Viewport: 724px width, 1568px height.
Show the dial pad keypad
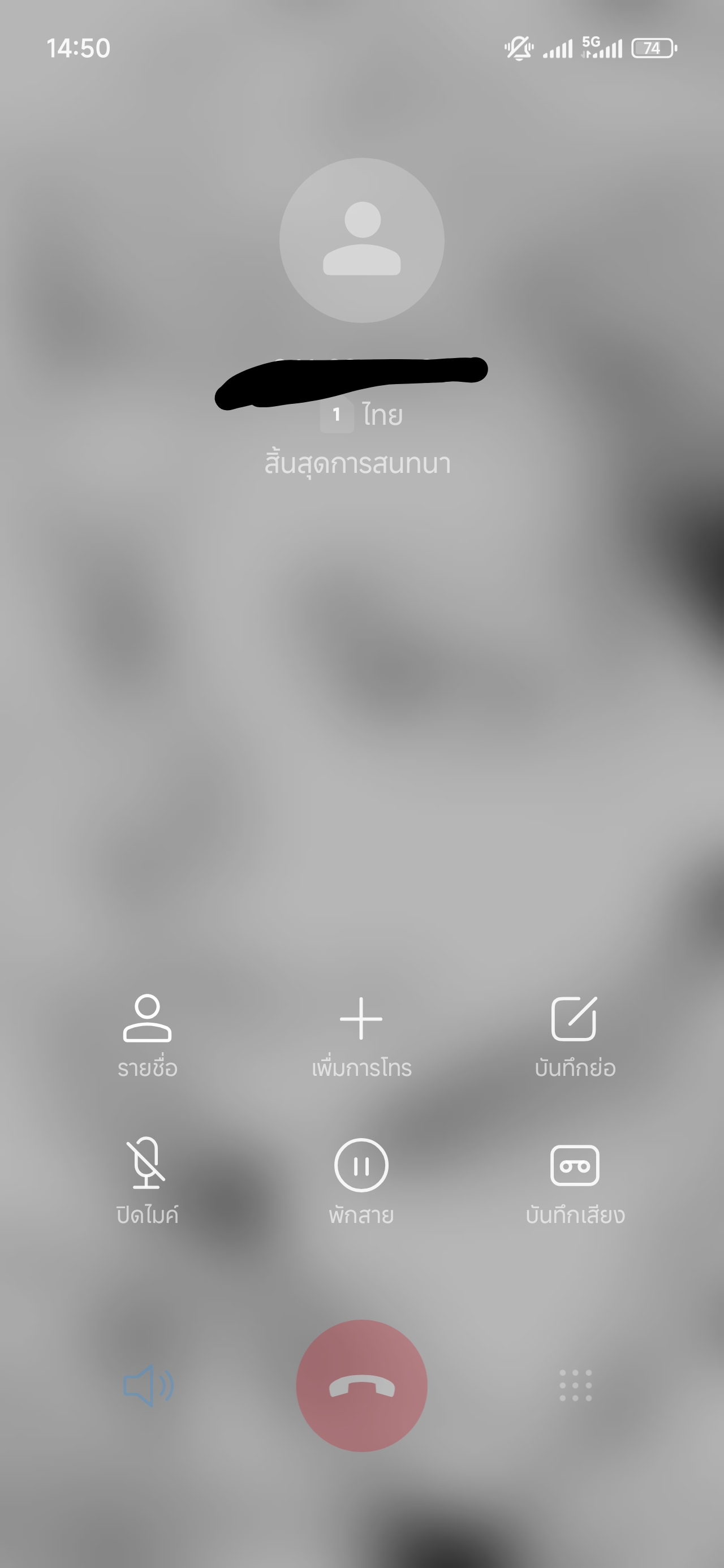pyautogui.click(x=575, y=1385)
